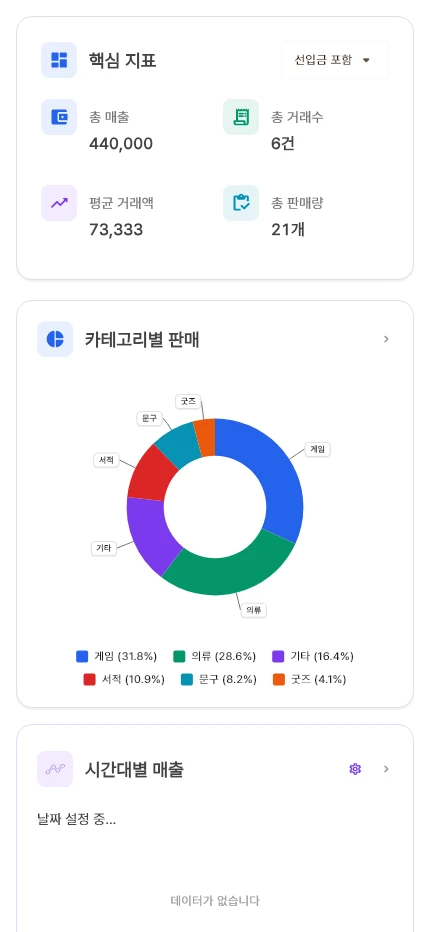This screenshot has width=430, height=932.
Task: Toggle the 의류 (28.6%) legend item
Action: point(215,656)
